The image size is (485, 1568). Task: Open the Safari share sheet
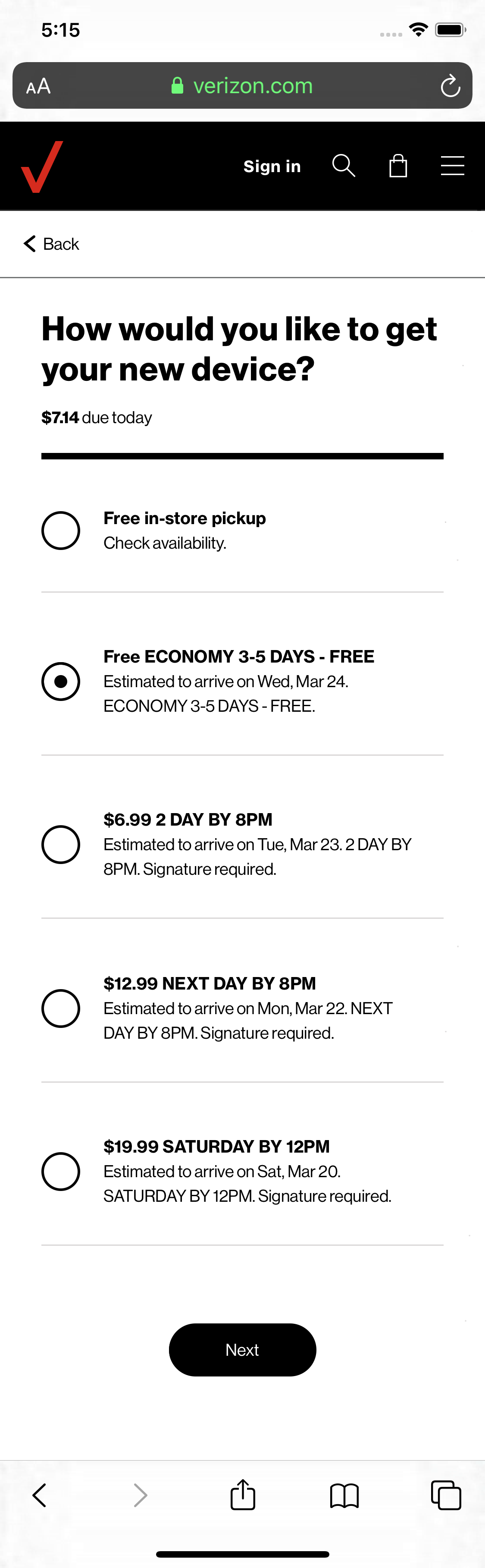[x=243, y=1495]
